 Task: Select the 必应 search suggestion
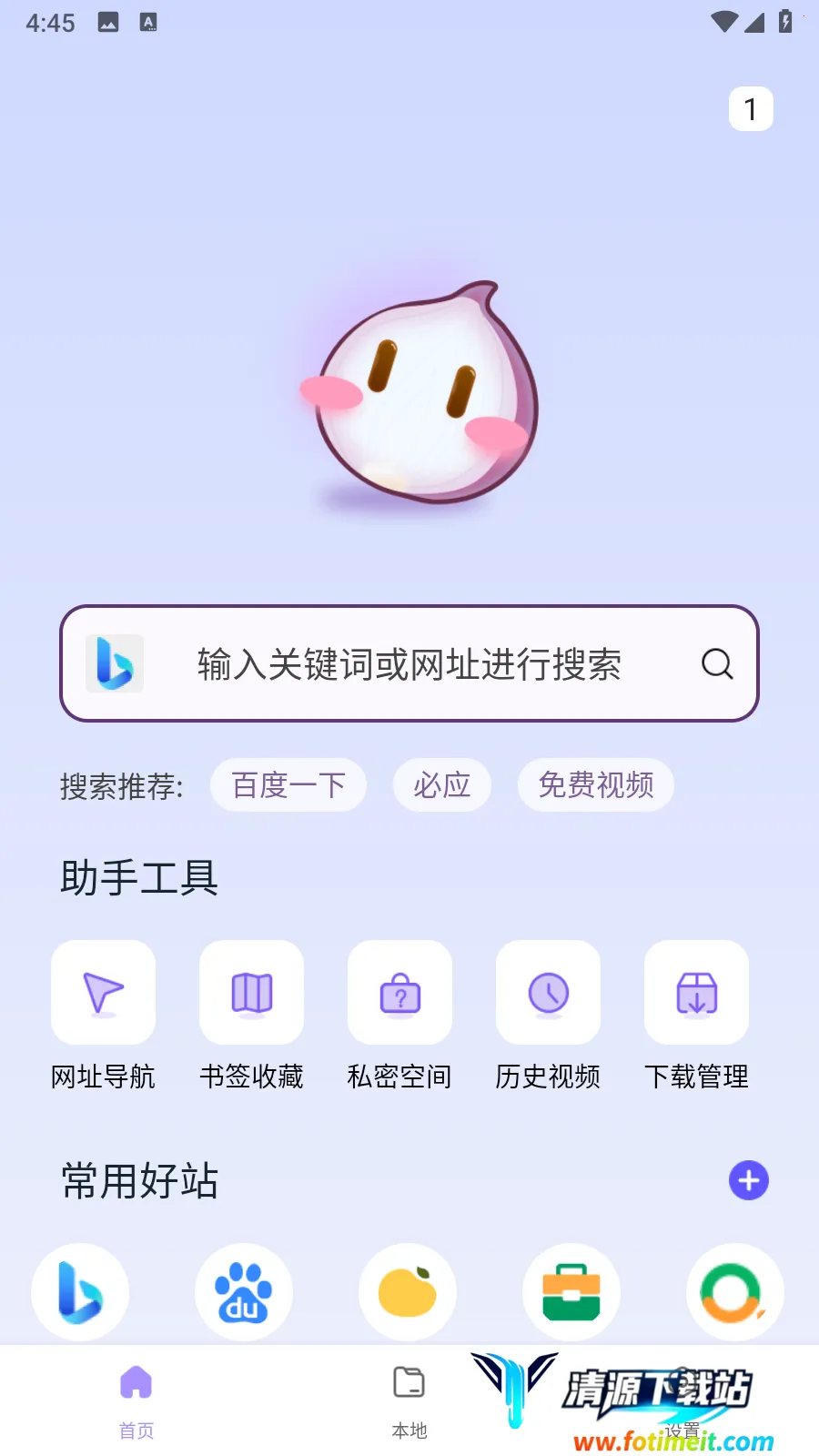click(x=442, y=784)
